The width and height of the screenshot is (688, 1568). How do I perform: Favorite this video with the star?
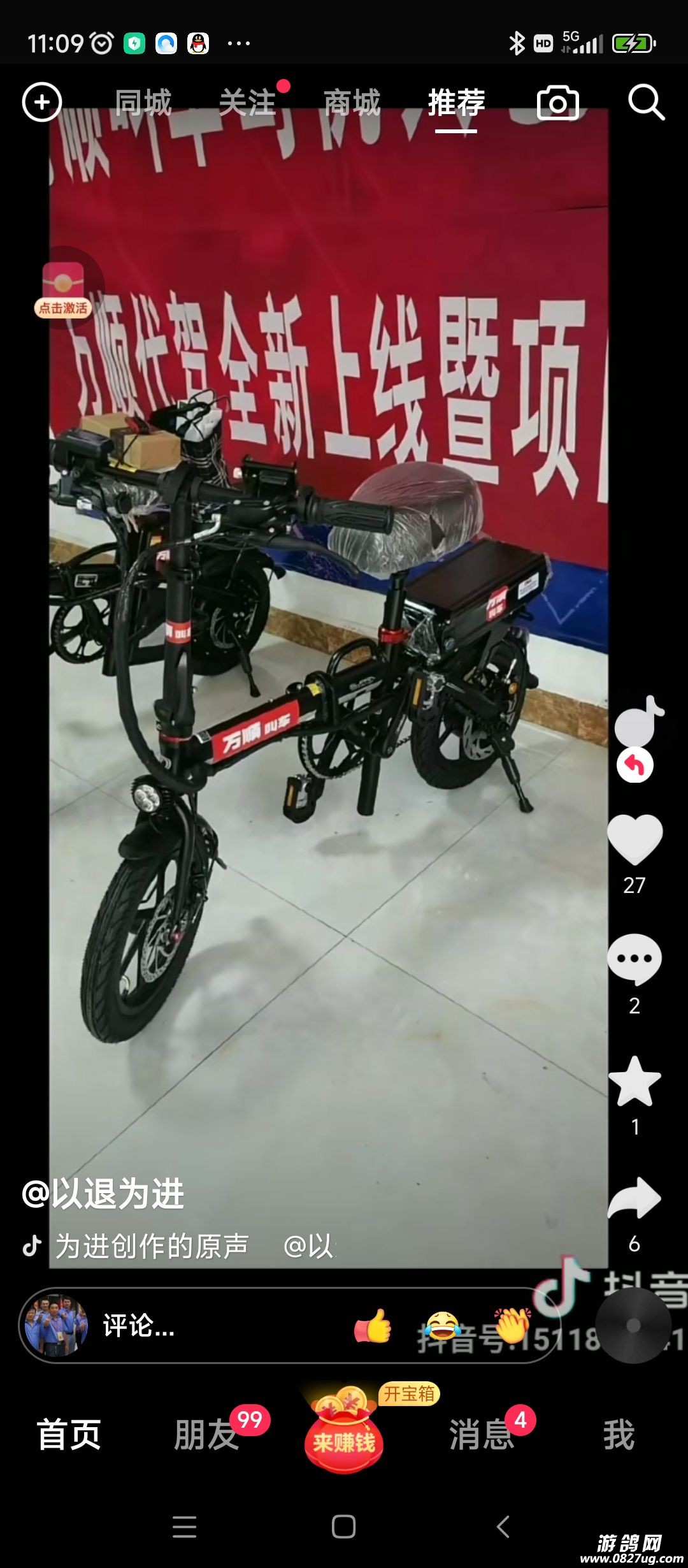click(634, 1081)
